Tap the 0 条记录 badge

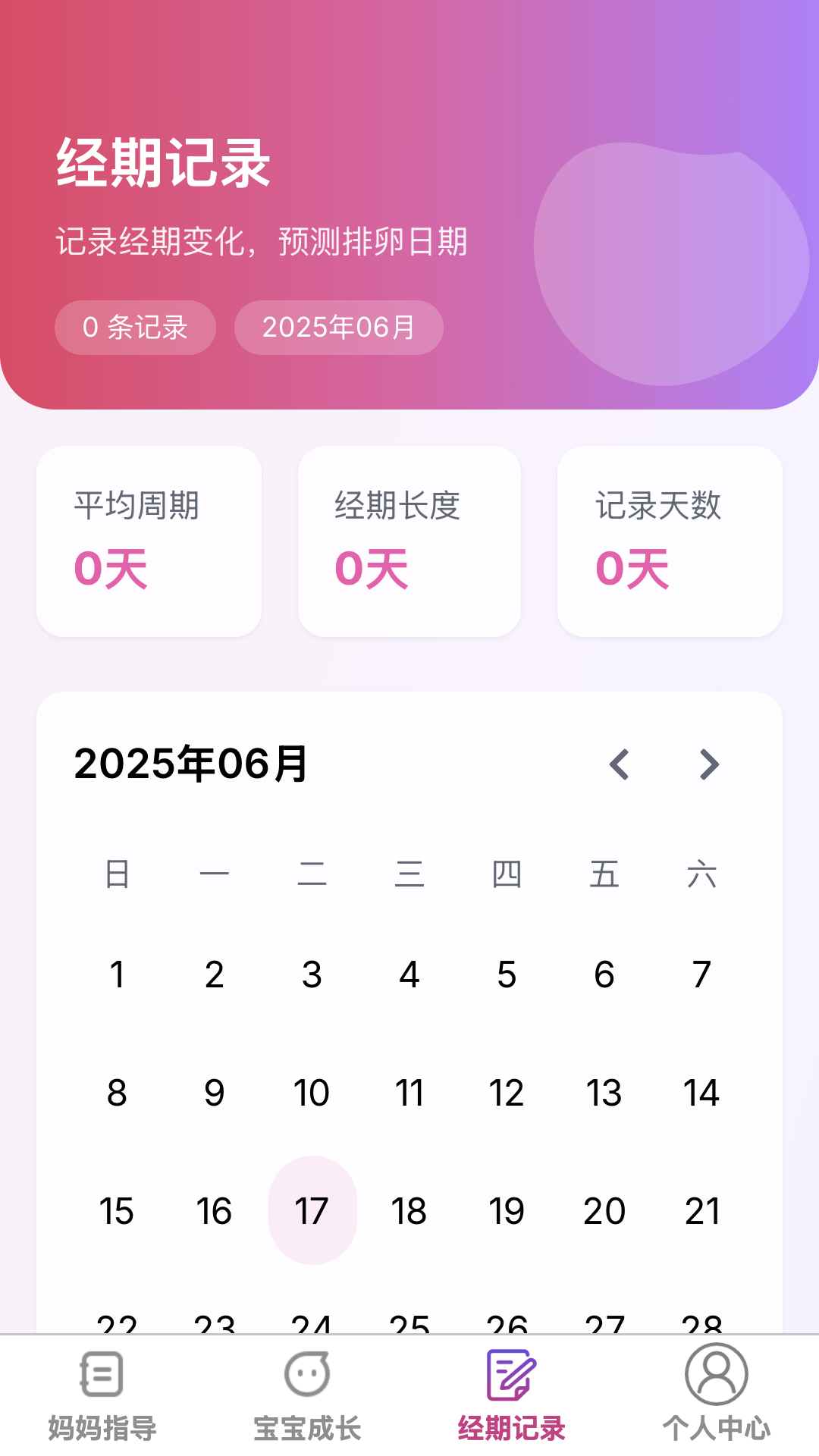[x=135, y=328]
